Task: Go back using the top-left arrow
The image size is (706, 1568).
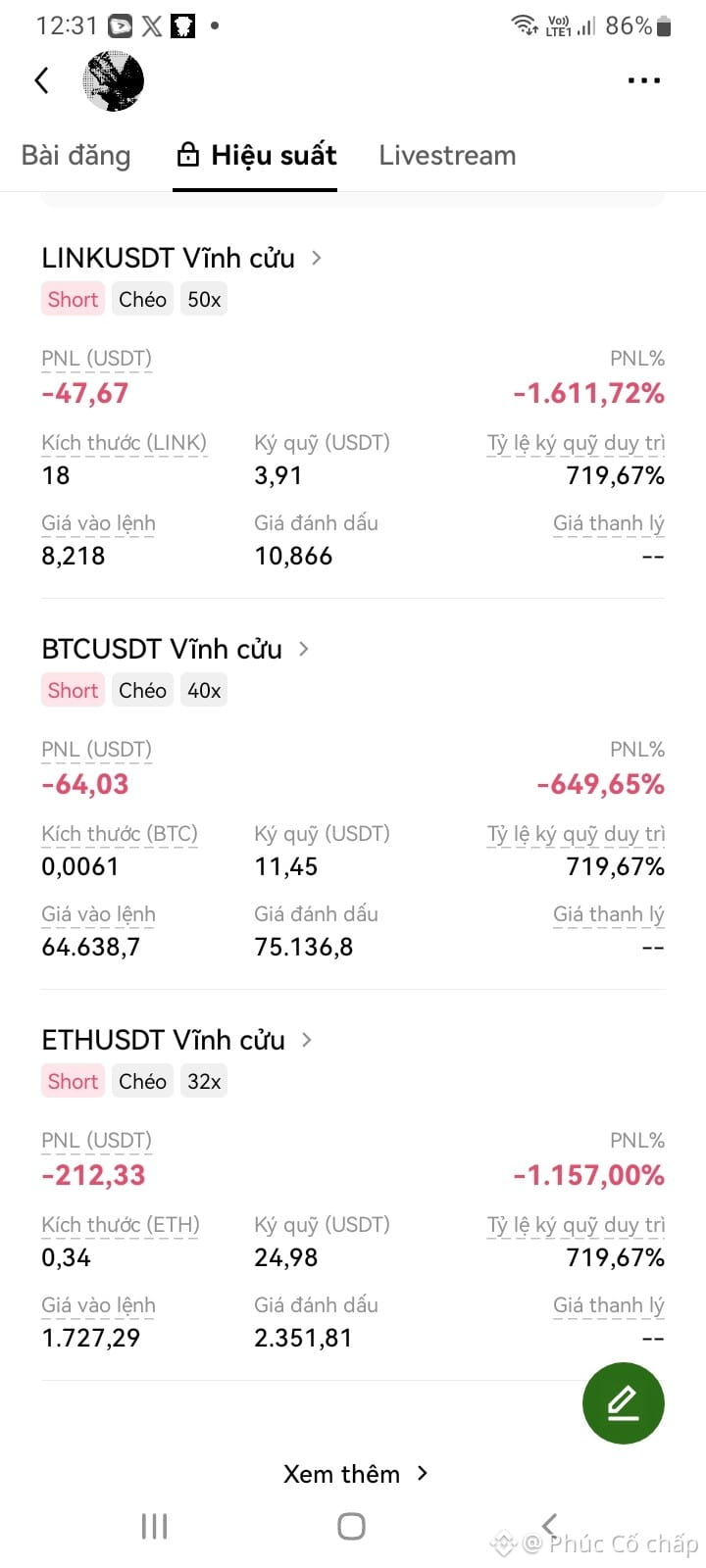Action: click(x=41, y=80)
